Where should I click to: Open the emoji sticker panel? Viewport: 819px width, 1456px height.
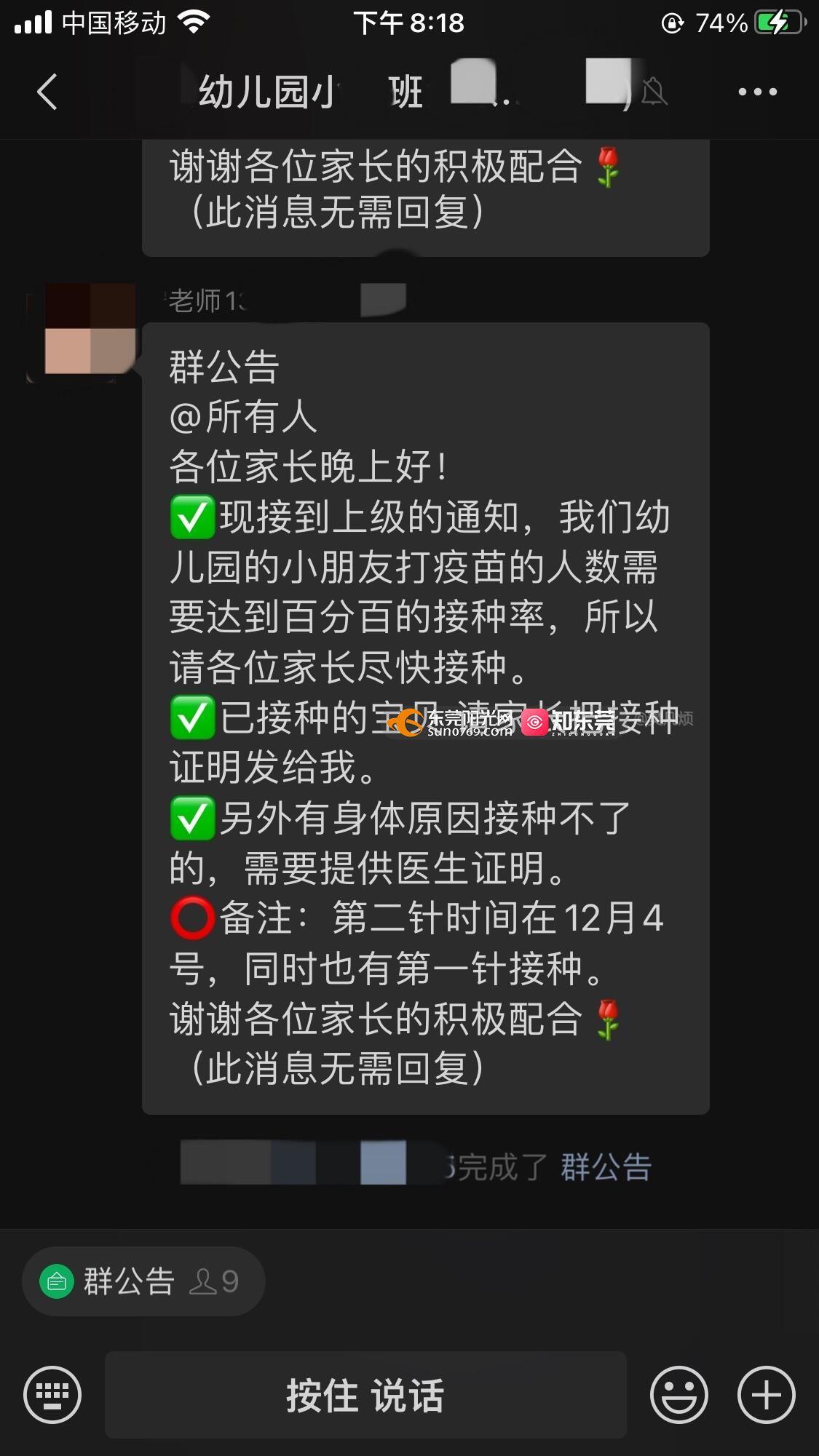coord(678,1395)
